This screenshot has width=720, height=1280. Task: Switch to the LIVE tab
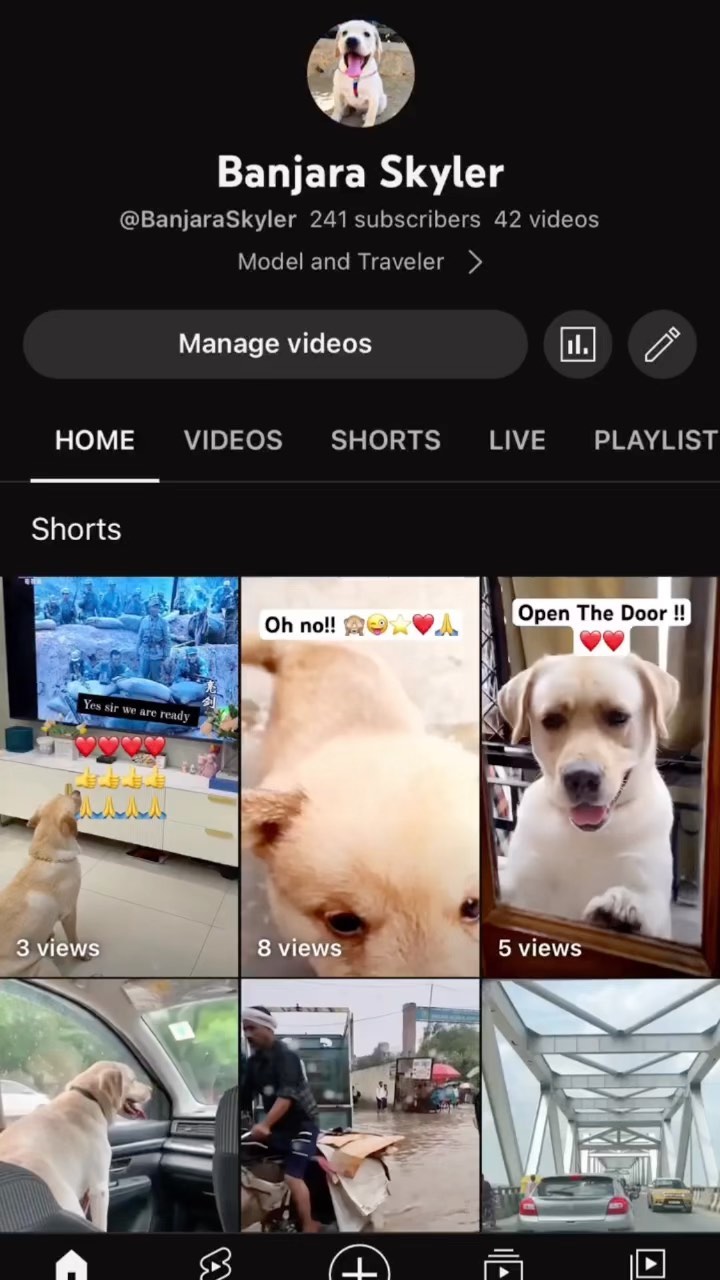[517, 440]
